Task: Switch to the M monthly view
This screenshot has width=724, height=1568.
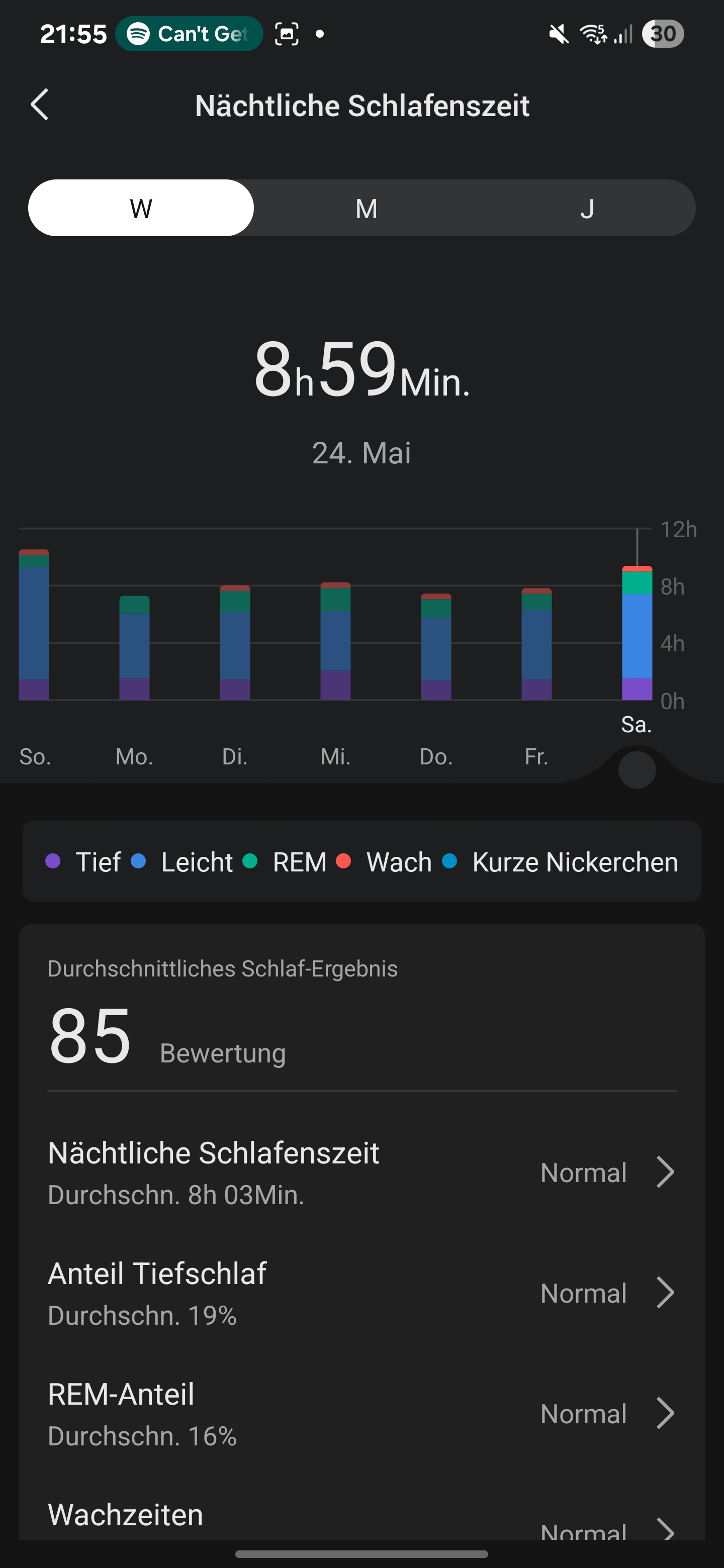Action: [366, 208]
